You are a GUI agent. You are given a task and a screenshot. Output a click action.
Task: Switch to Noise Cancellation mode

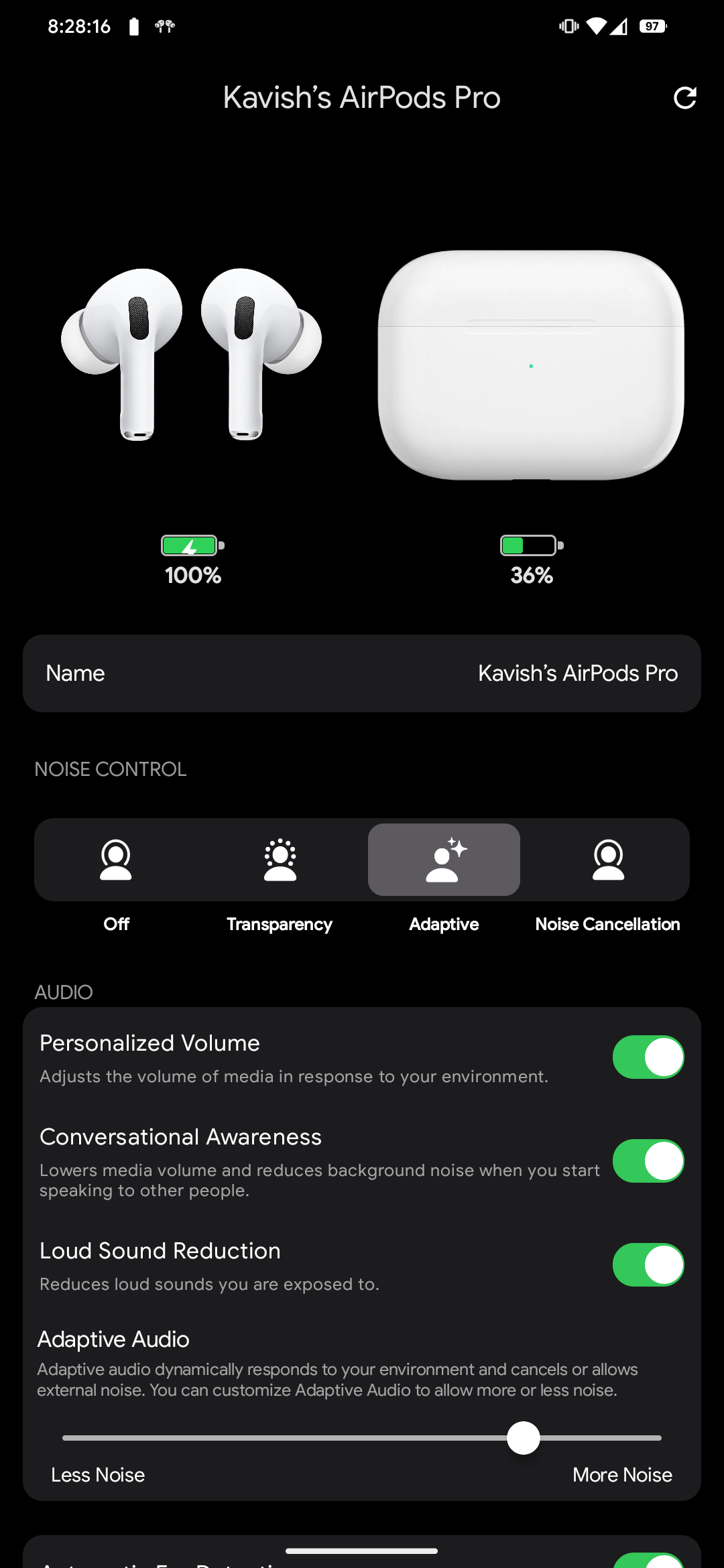pos(608,860)
